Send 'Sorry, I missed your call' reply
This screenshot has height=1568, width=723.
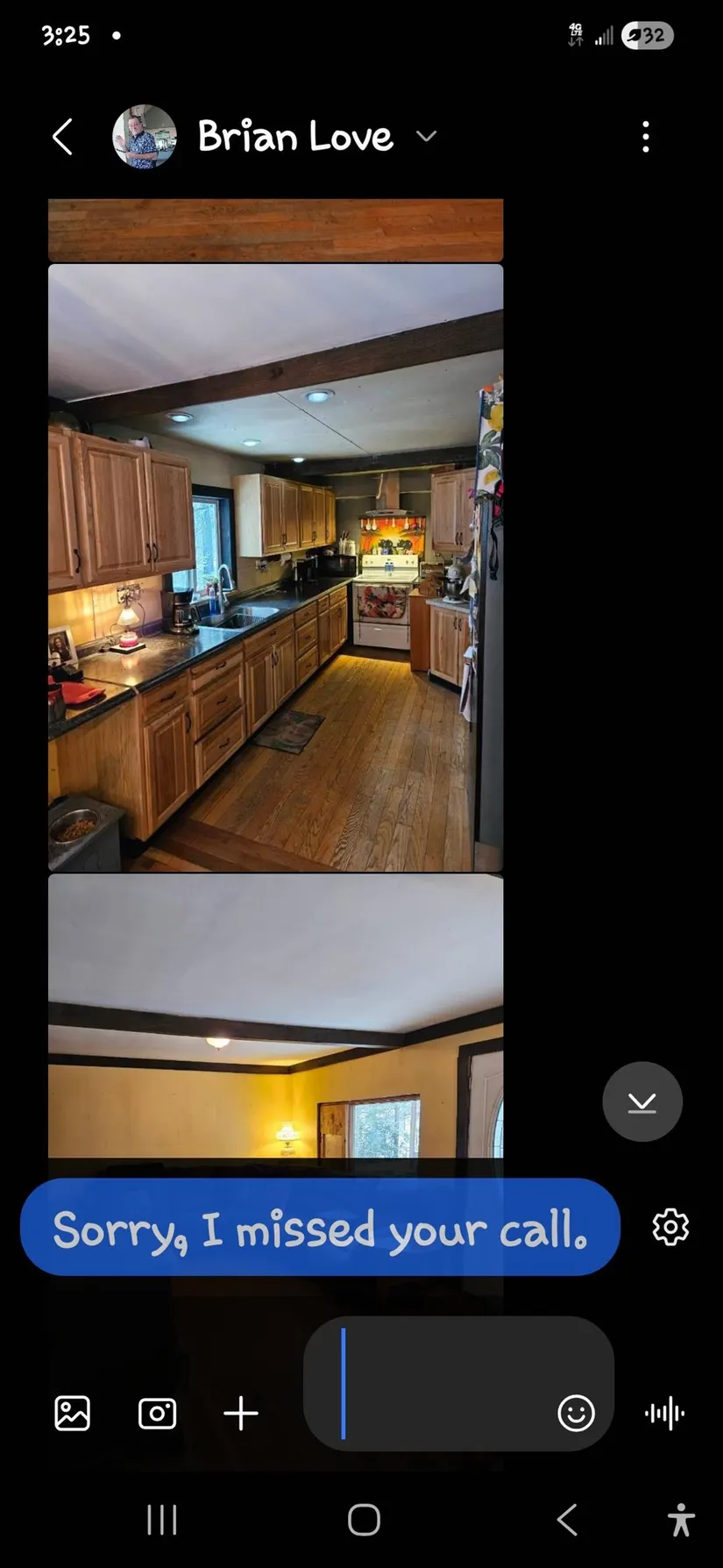click(320, 1228)
